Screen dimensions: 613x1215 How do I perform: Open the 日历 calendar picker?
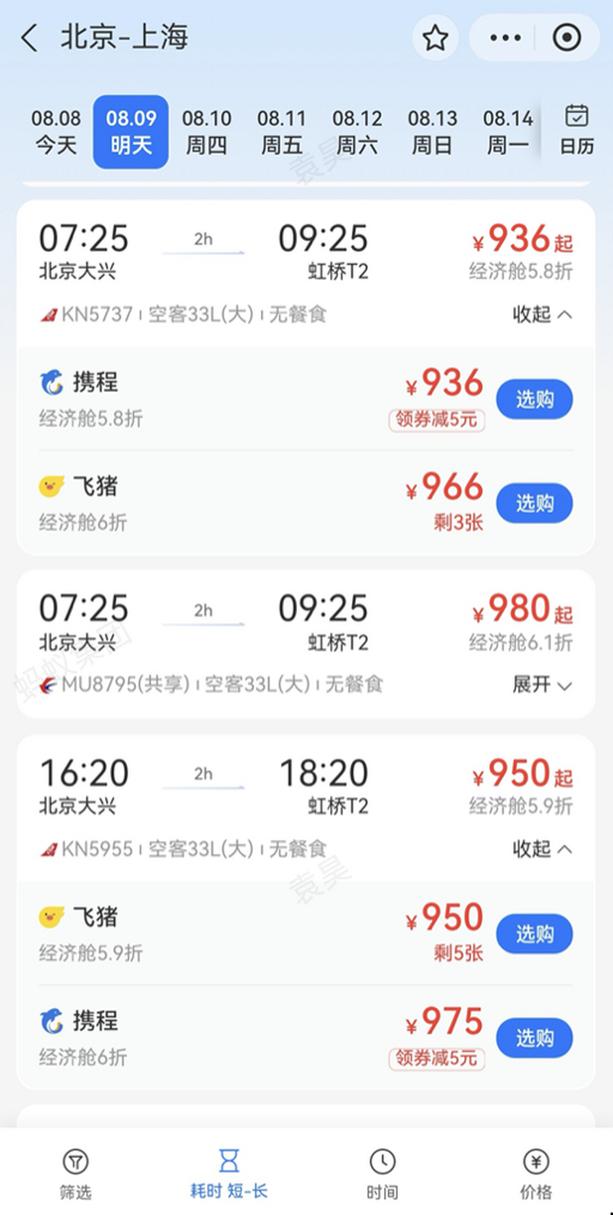[x=577, y=131]
